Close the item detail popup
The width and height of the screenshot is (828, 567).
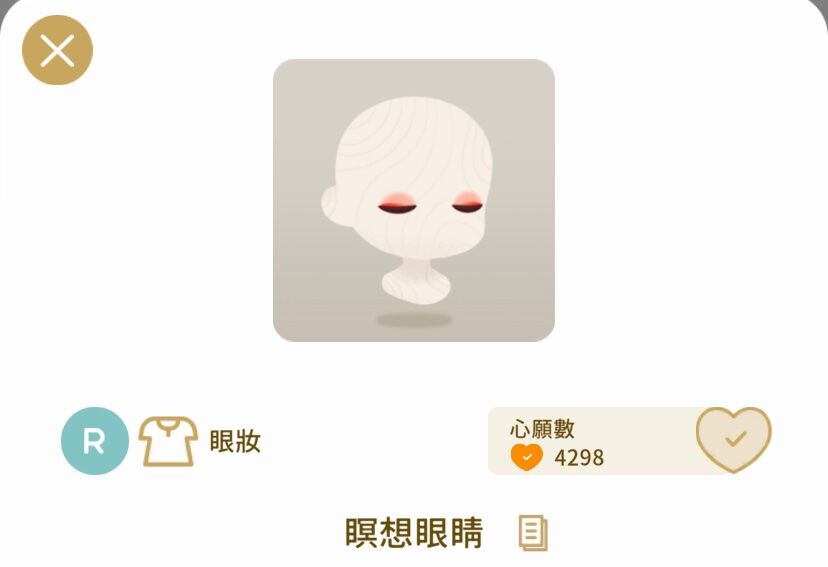(x=58, y=50)
